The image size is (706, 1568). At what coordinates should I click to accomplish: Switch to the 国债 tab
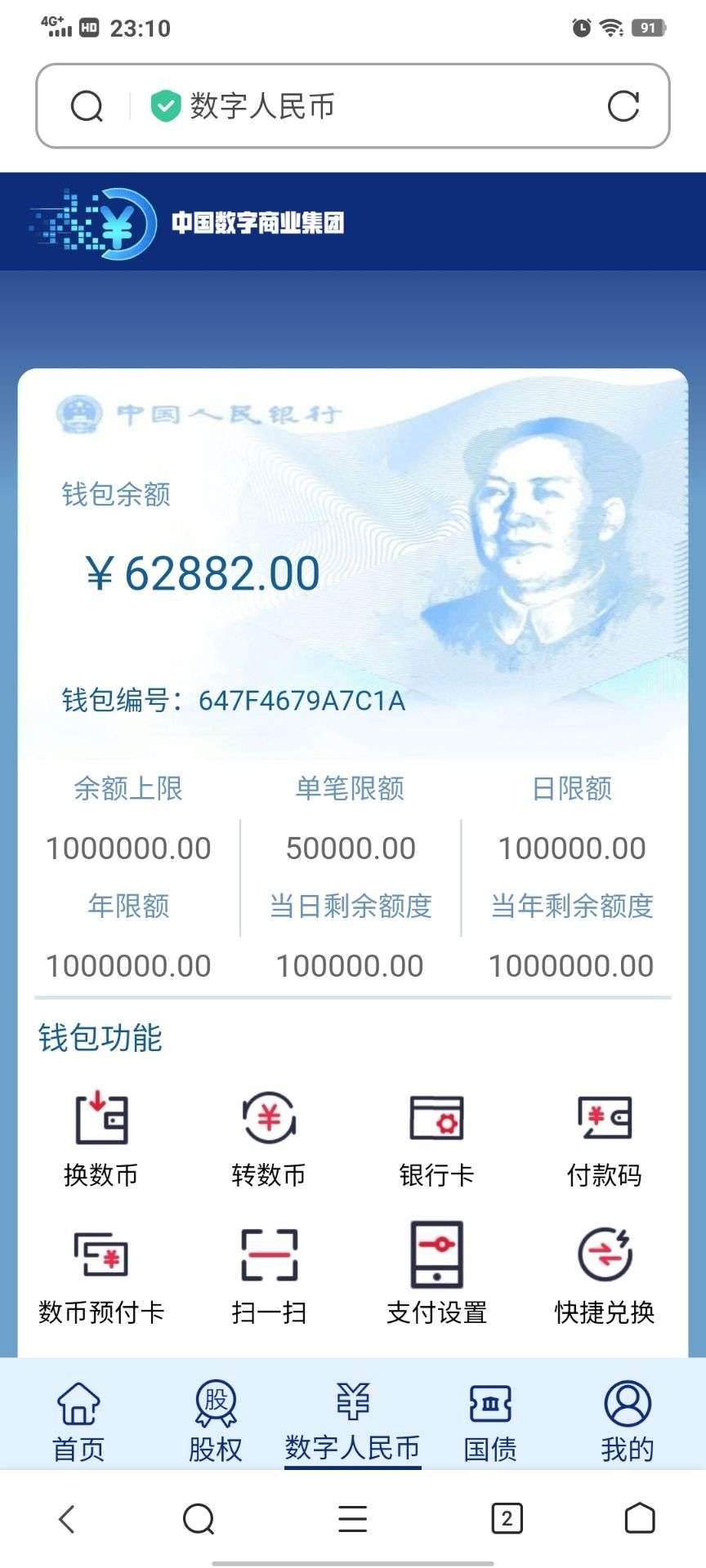coord(490,1422)
